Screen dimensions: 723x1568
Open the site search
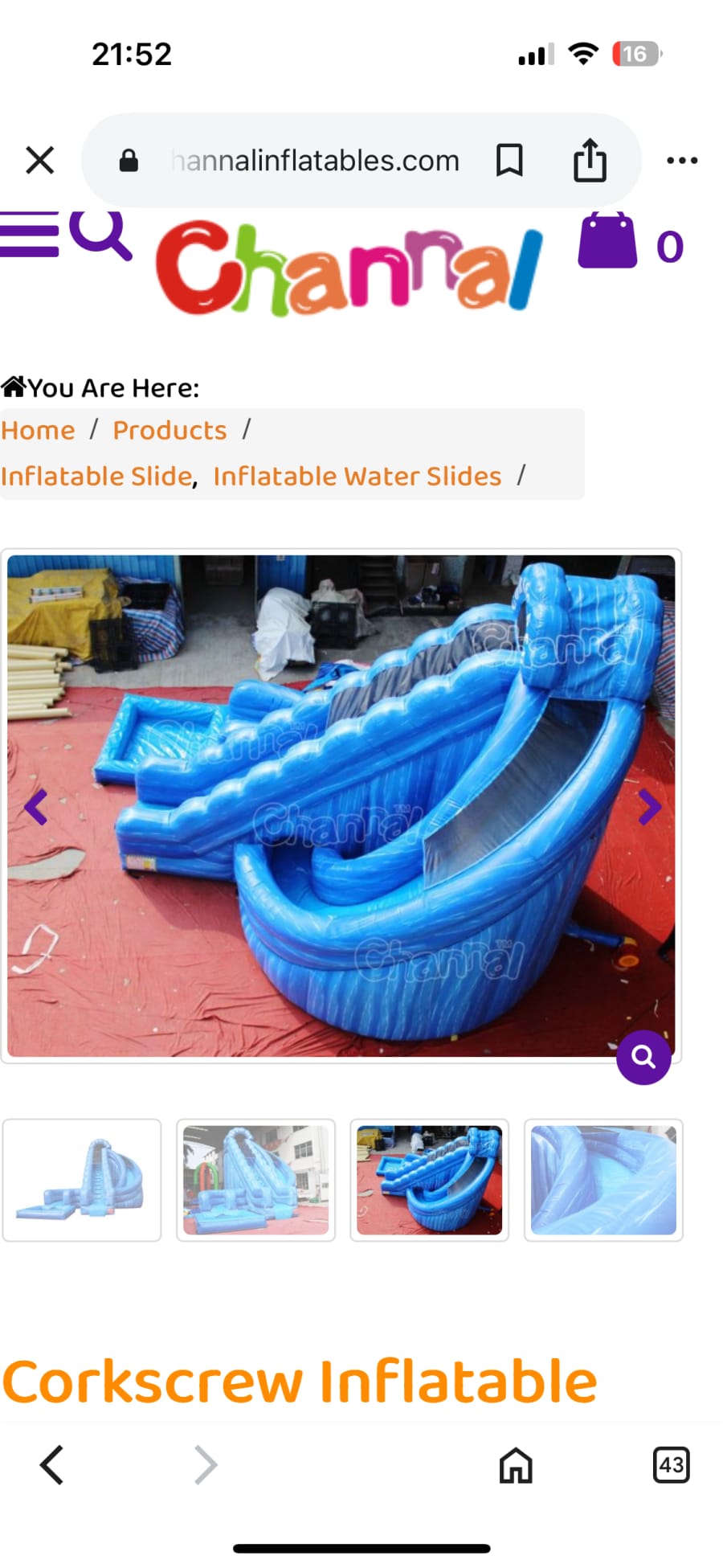pyautogui.click(x=100, y=235)
